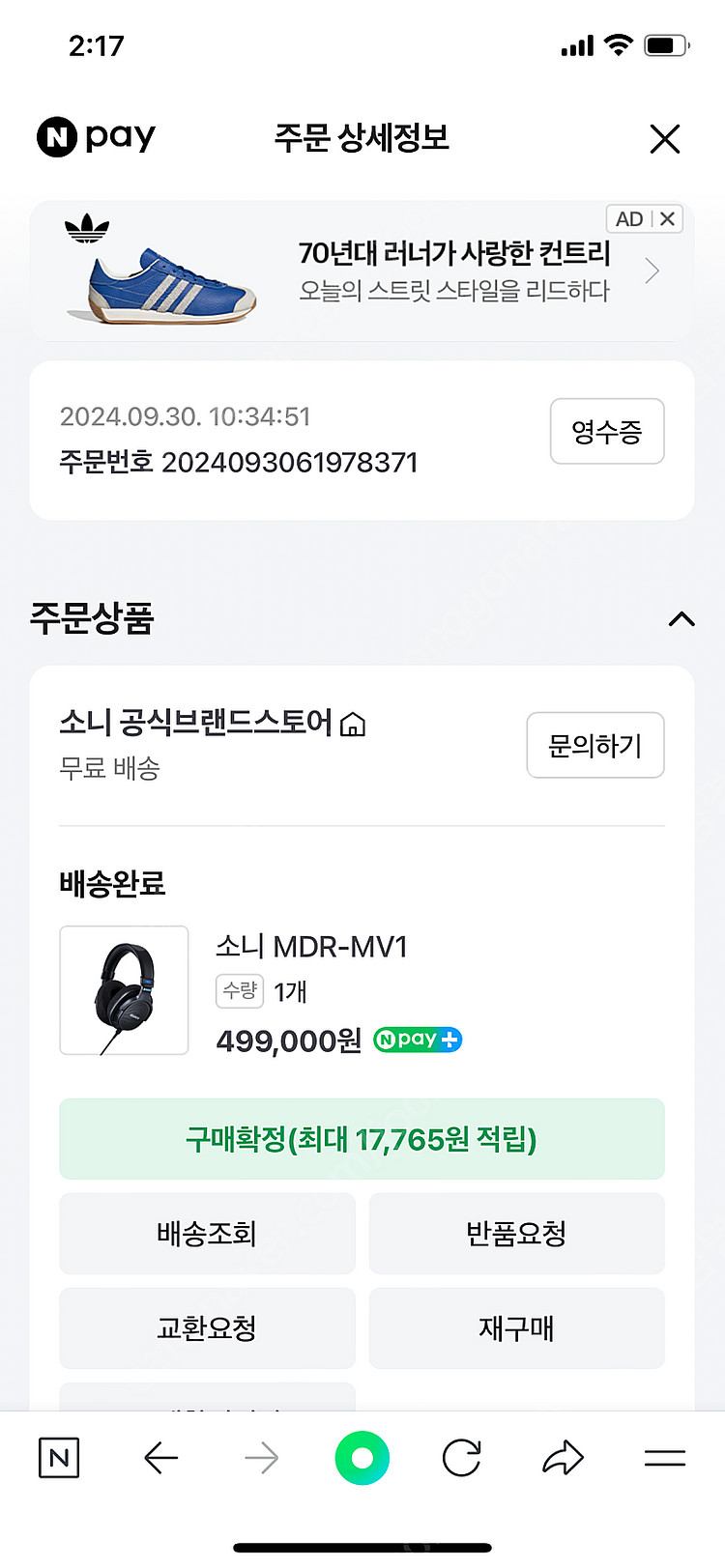Open the N pay home logo

[96, 137]
